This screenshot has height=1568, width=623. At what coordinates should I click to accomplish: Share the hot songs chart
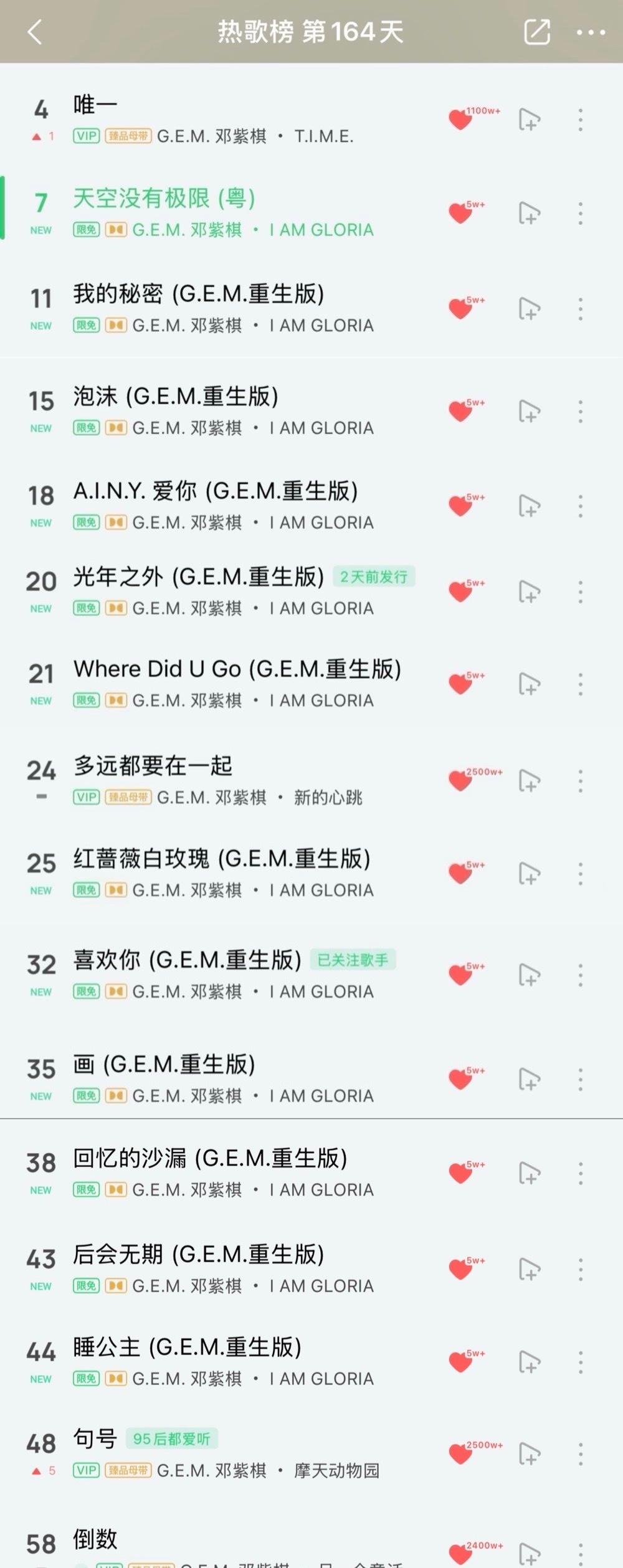click(x=536, y=32)
